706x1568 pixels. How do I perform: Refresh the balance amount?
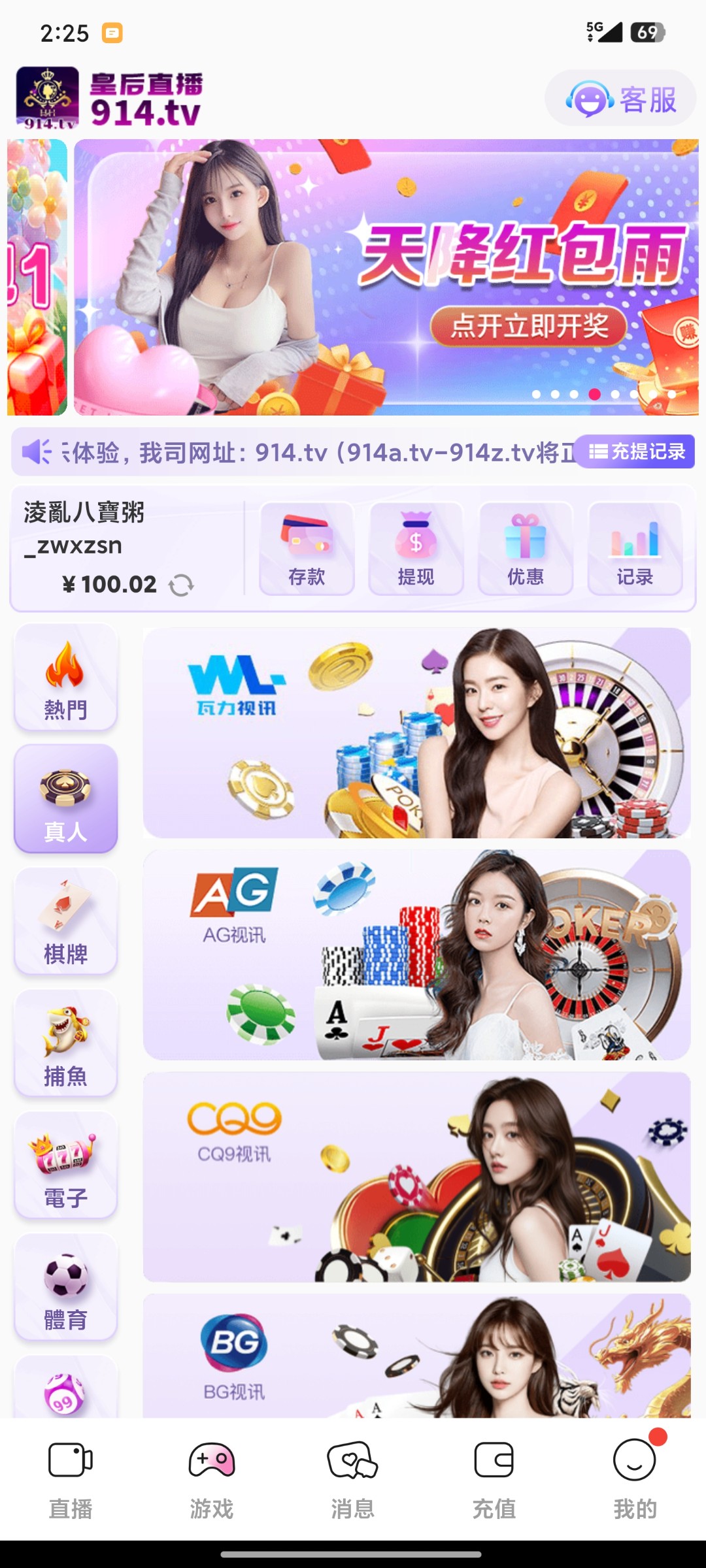click(x=181, y=585)
